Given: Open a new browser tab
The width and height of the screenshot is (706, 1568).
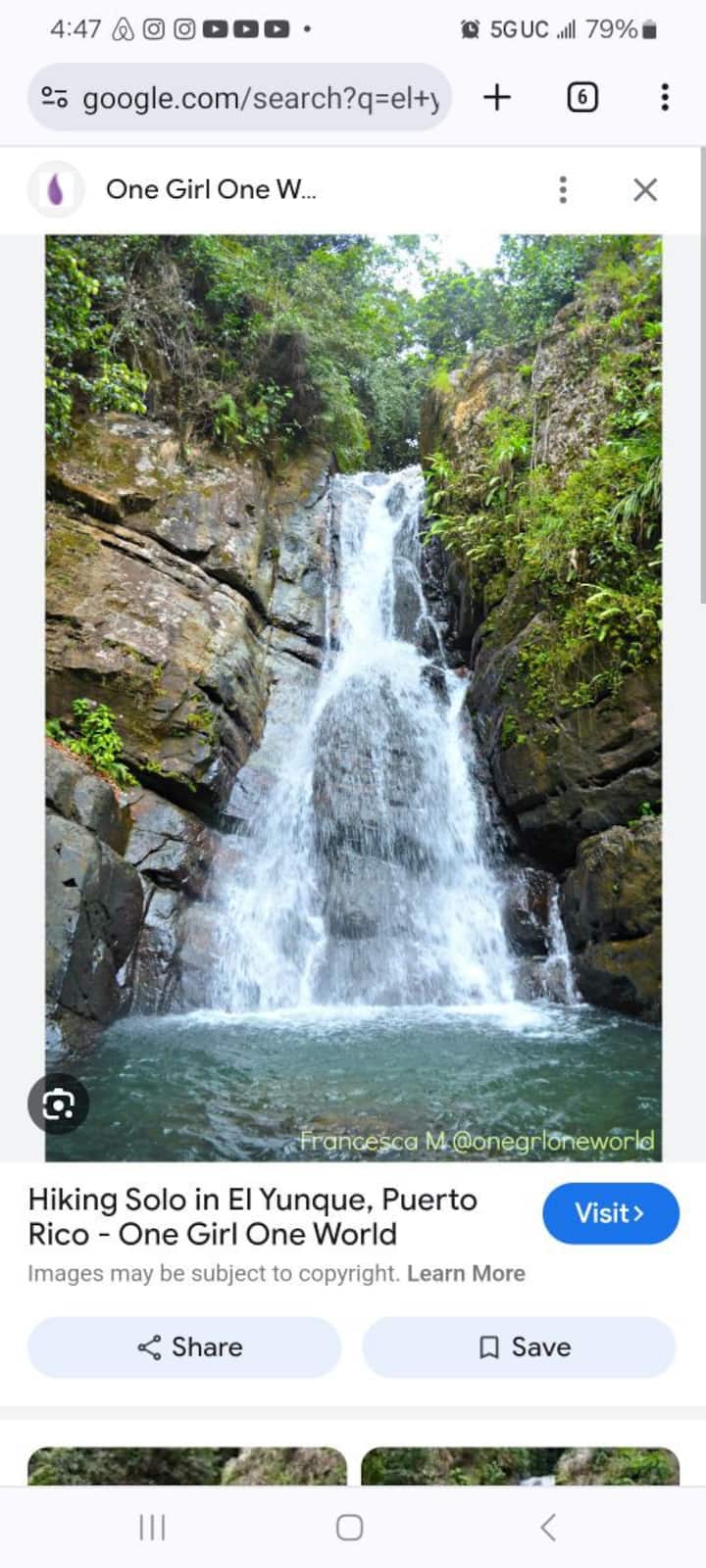Looking at the screenshot, I should (497, 97).
